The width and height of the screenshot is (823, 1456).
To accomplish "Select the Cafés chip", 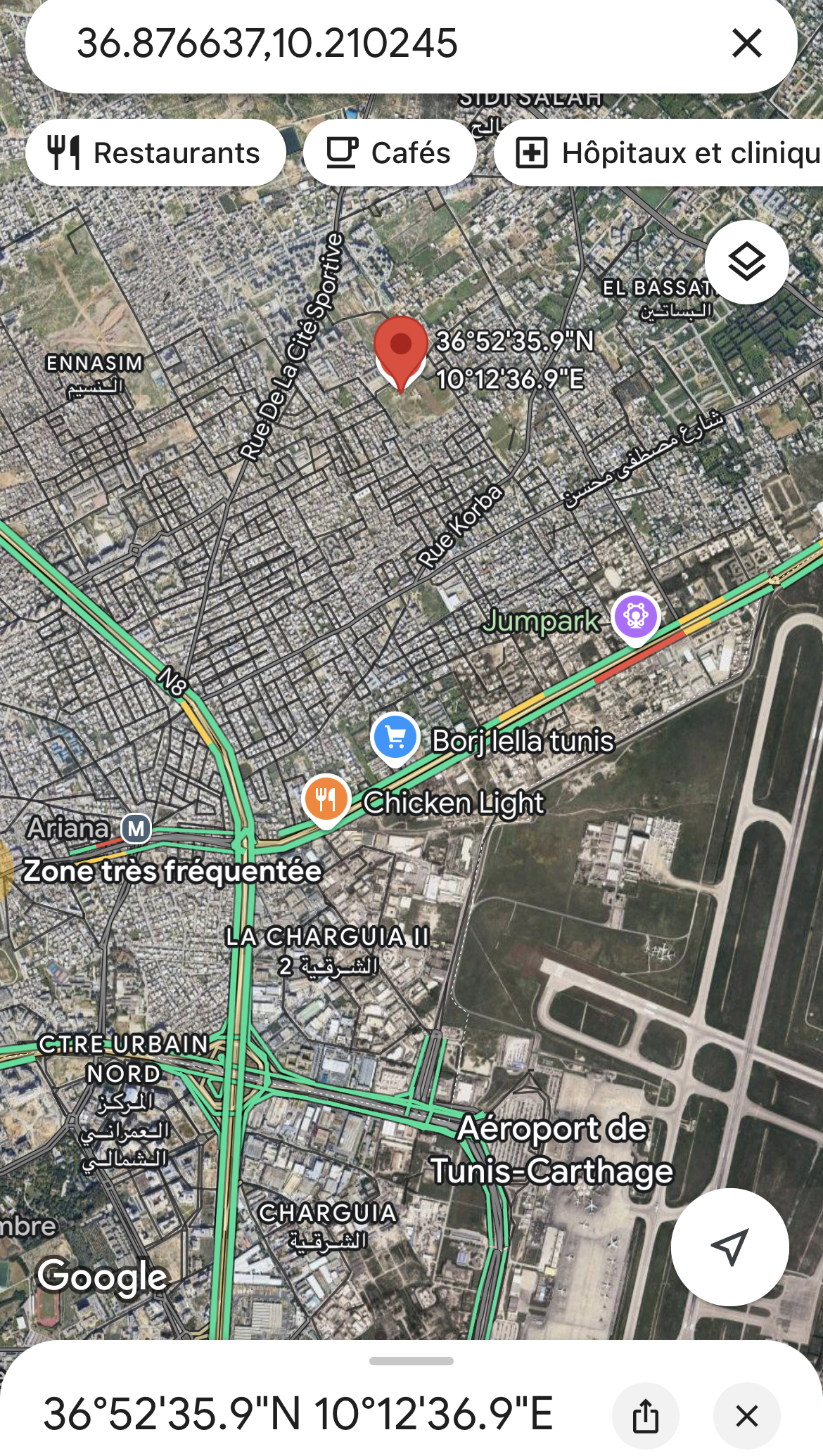I will tap(389, 153).
